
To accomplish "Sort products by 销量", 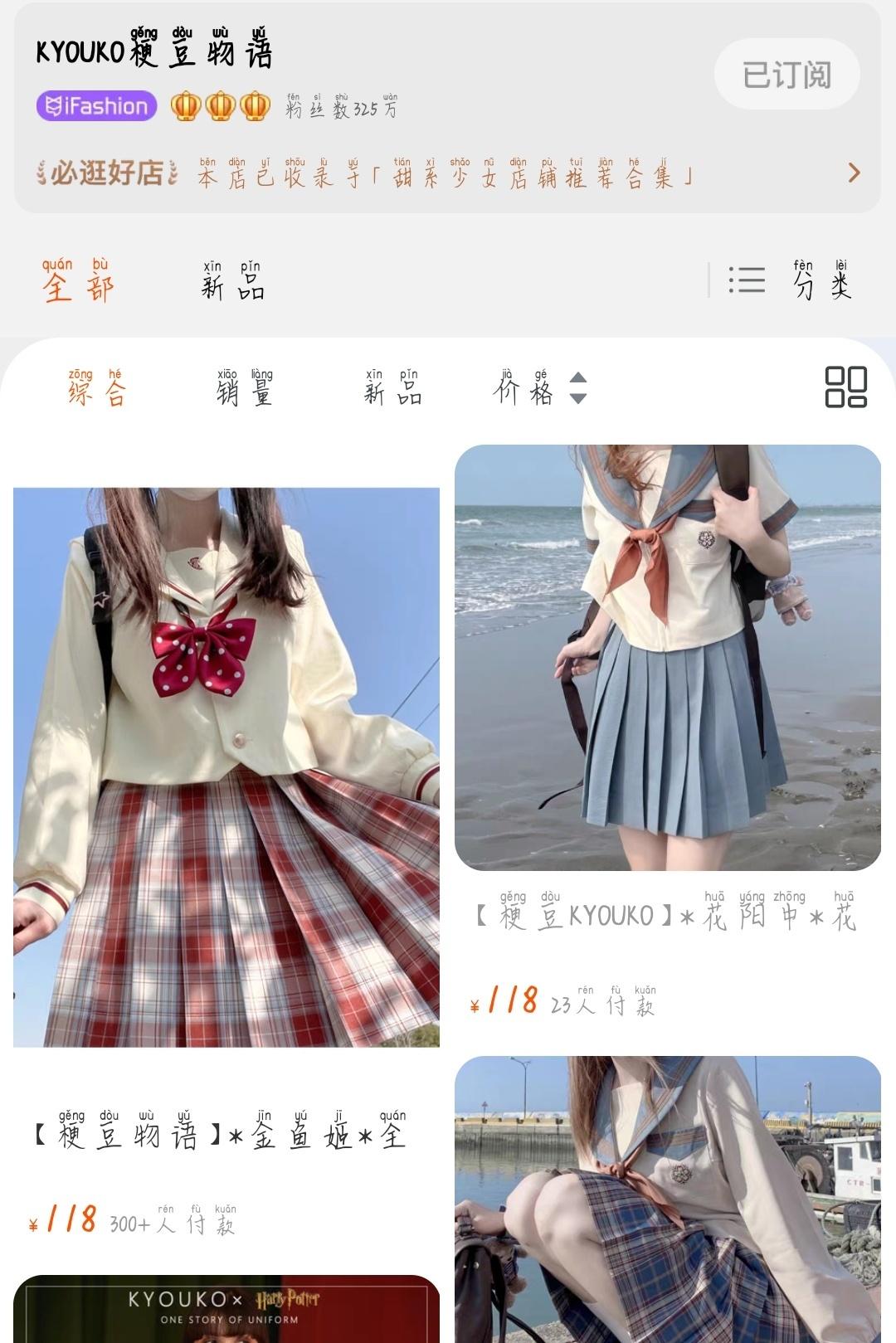I will tap(245, 388).
